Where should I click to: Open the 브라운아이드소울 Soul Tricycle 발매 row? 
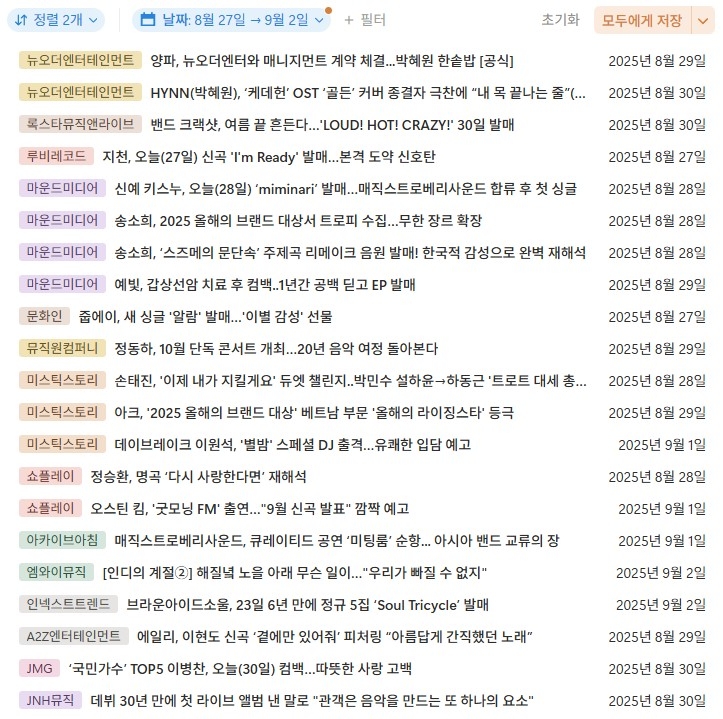[307, 605]
